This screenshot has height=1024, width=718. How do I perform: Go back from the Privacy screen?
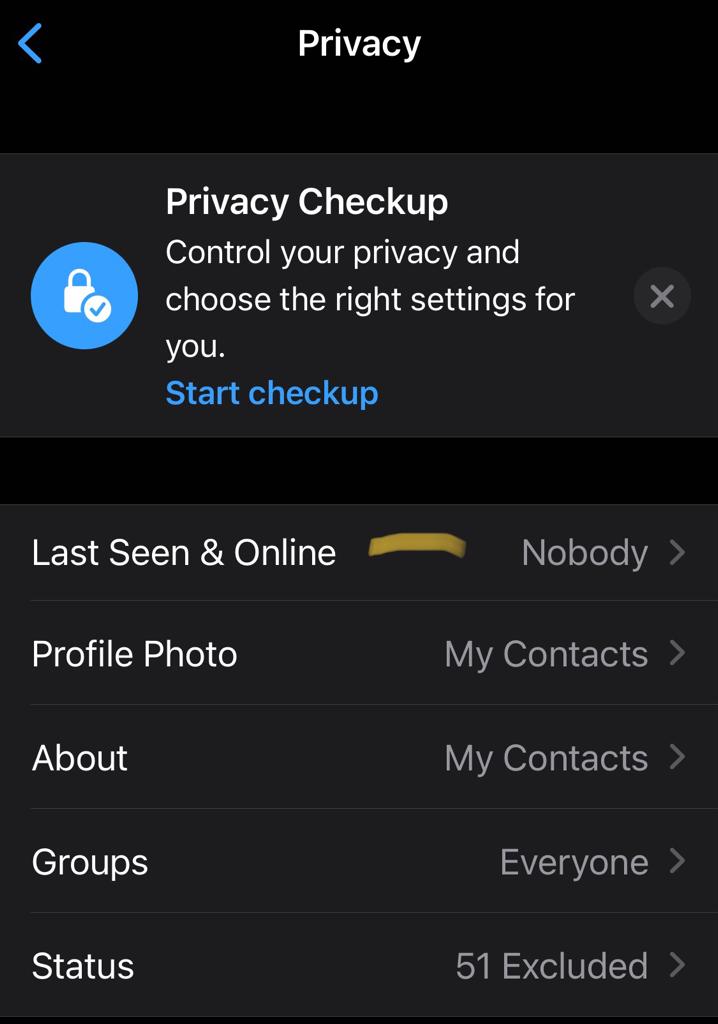31,44
